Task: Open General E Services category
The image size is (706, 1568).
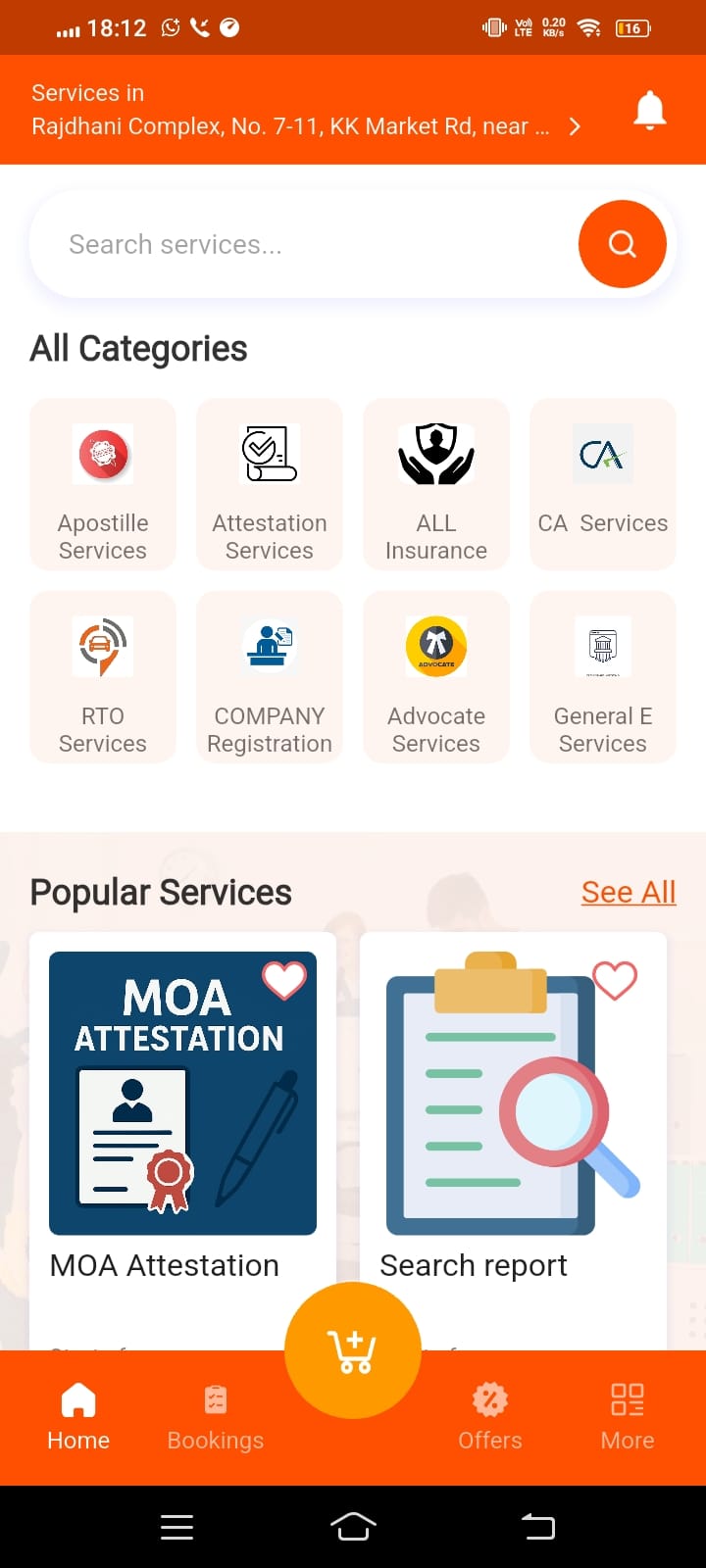Action: click(603, 676)
